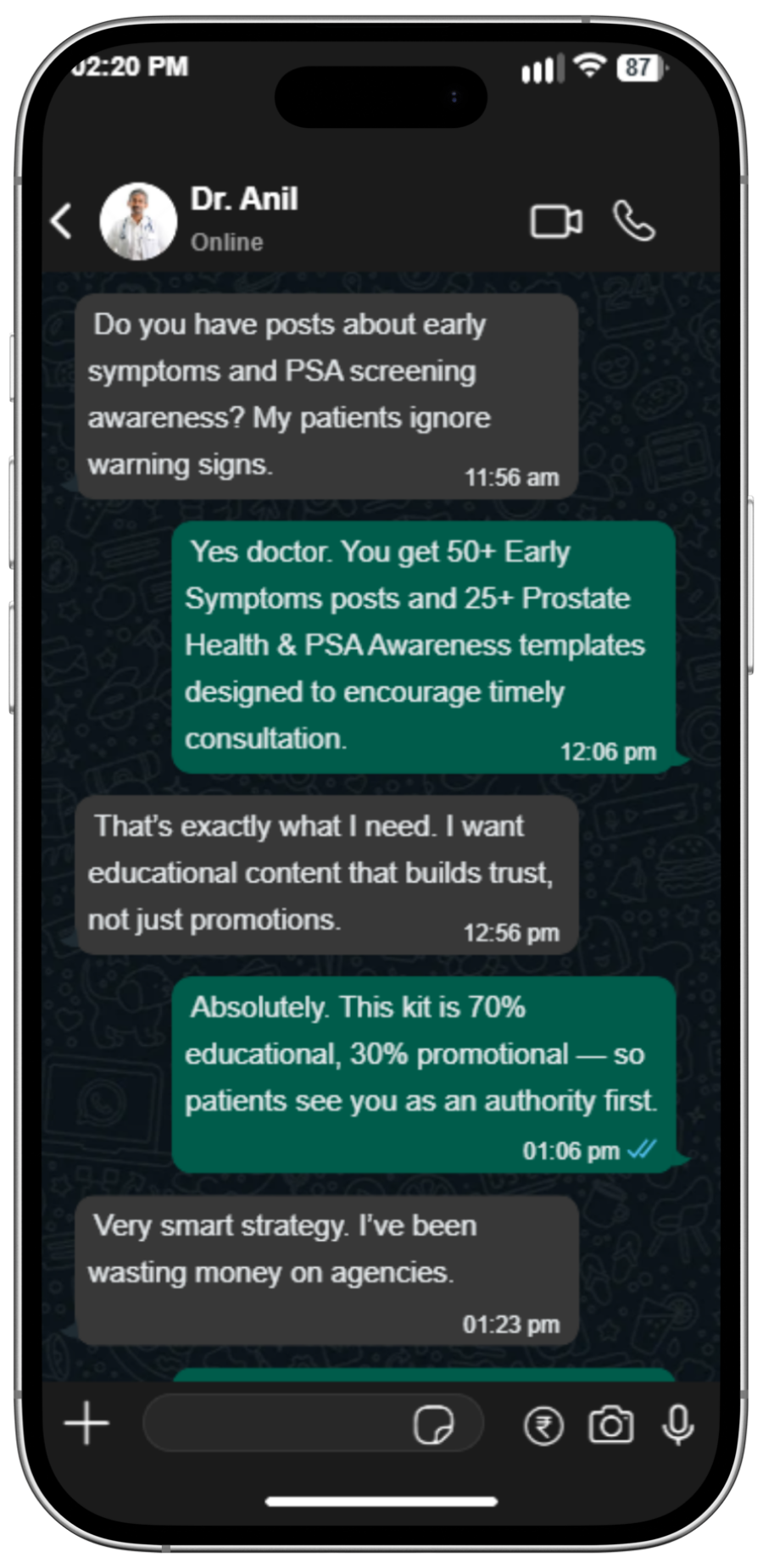Open the plus attachment menu
763x1568 pixels.
pos(86,1422)
